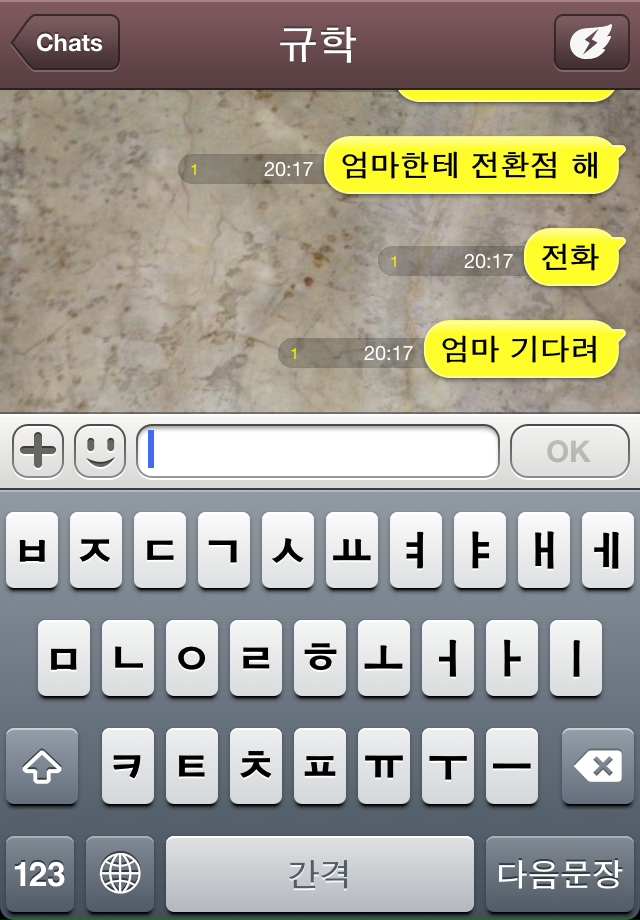Change keyboard language with globe key

click(x=120, y=874)
